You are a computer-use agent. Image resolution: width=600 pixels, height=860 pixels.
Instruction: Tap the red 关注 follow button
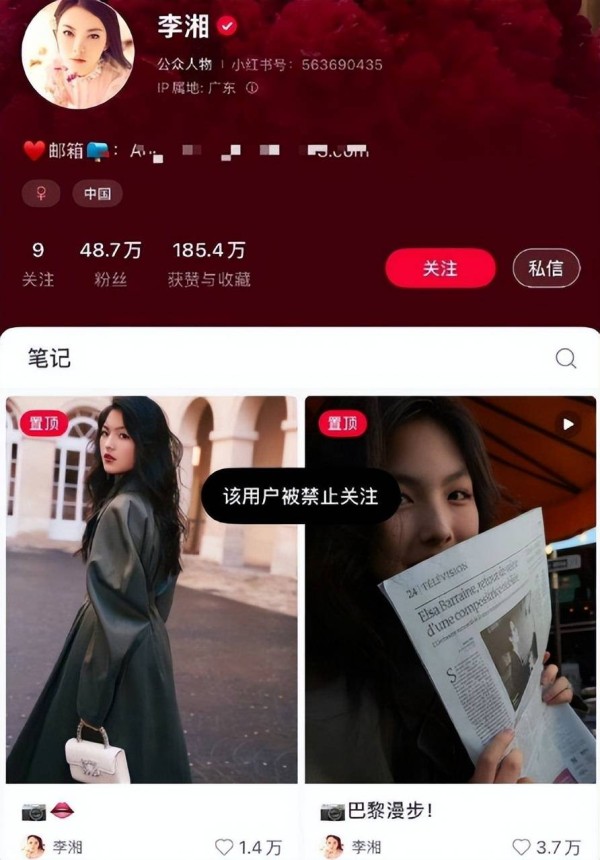[x=440, y=268]
